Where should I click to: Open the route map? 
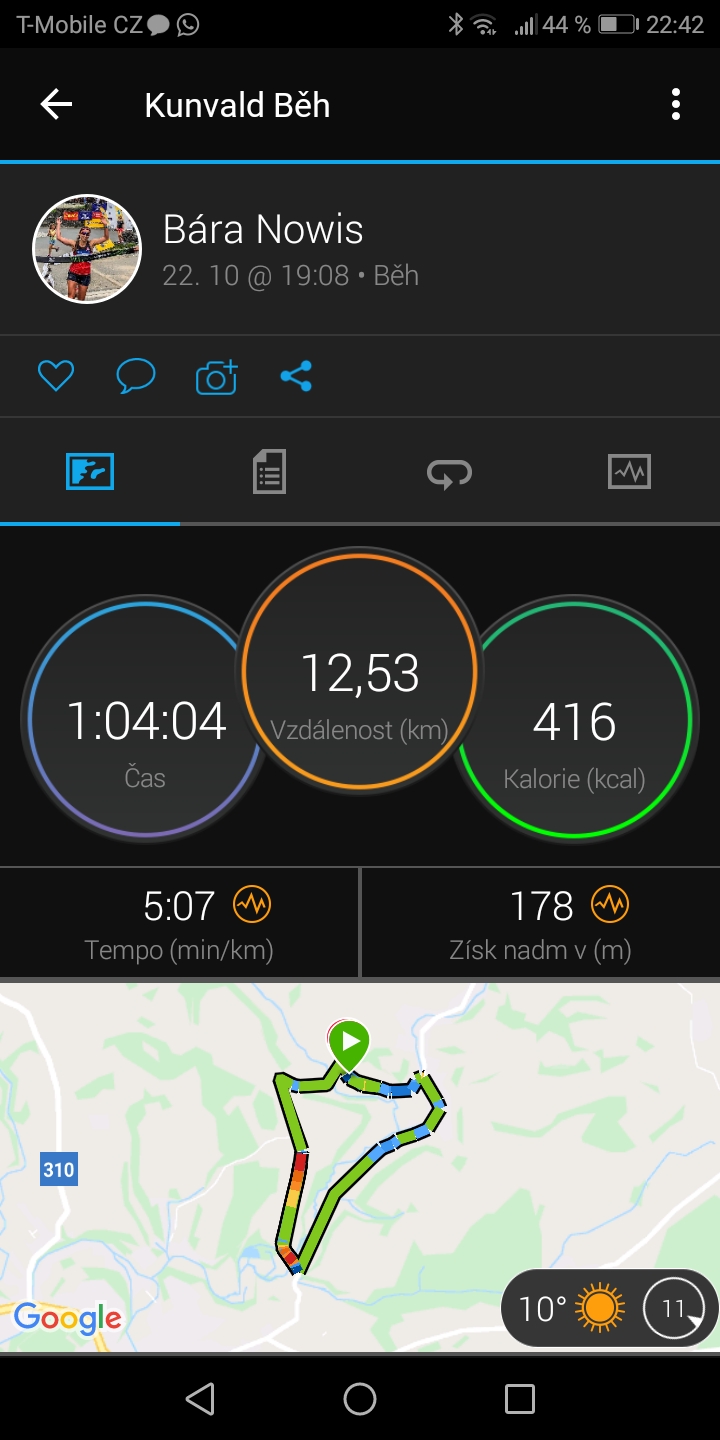[x=360, y=1166]
